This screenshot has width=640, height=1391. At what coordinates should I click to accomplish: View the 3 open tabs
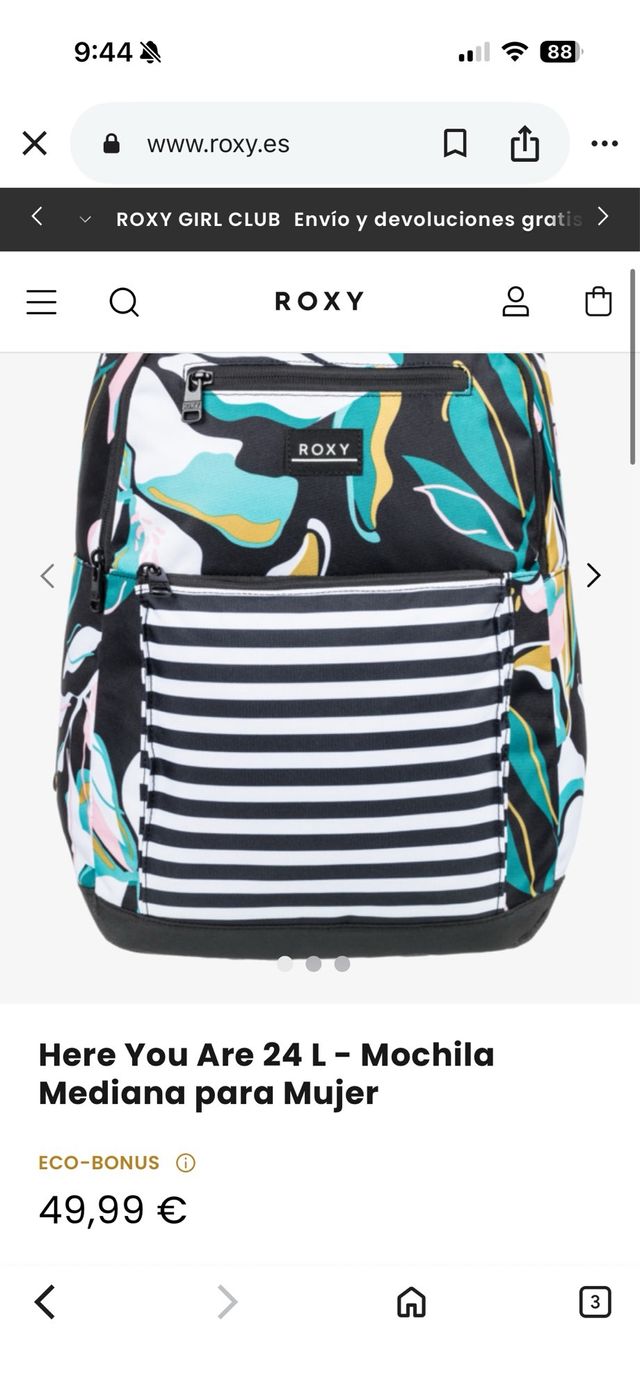pyautogui.click(x=595, y=1302)
